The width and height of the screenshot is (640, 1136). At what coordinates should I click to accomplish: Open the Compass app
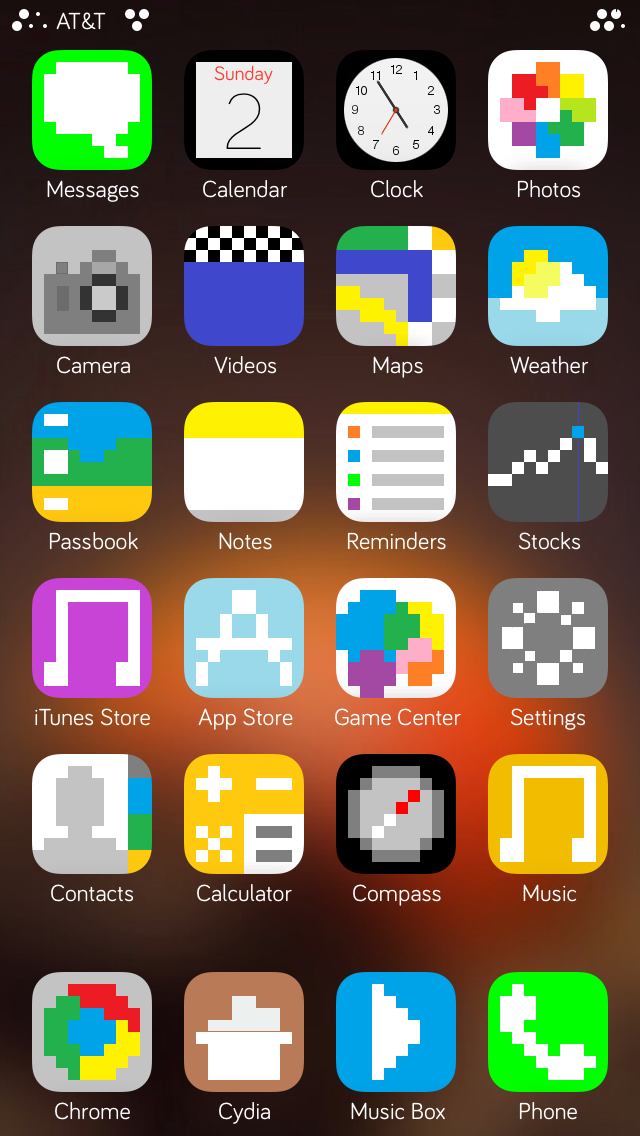396,814
